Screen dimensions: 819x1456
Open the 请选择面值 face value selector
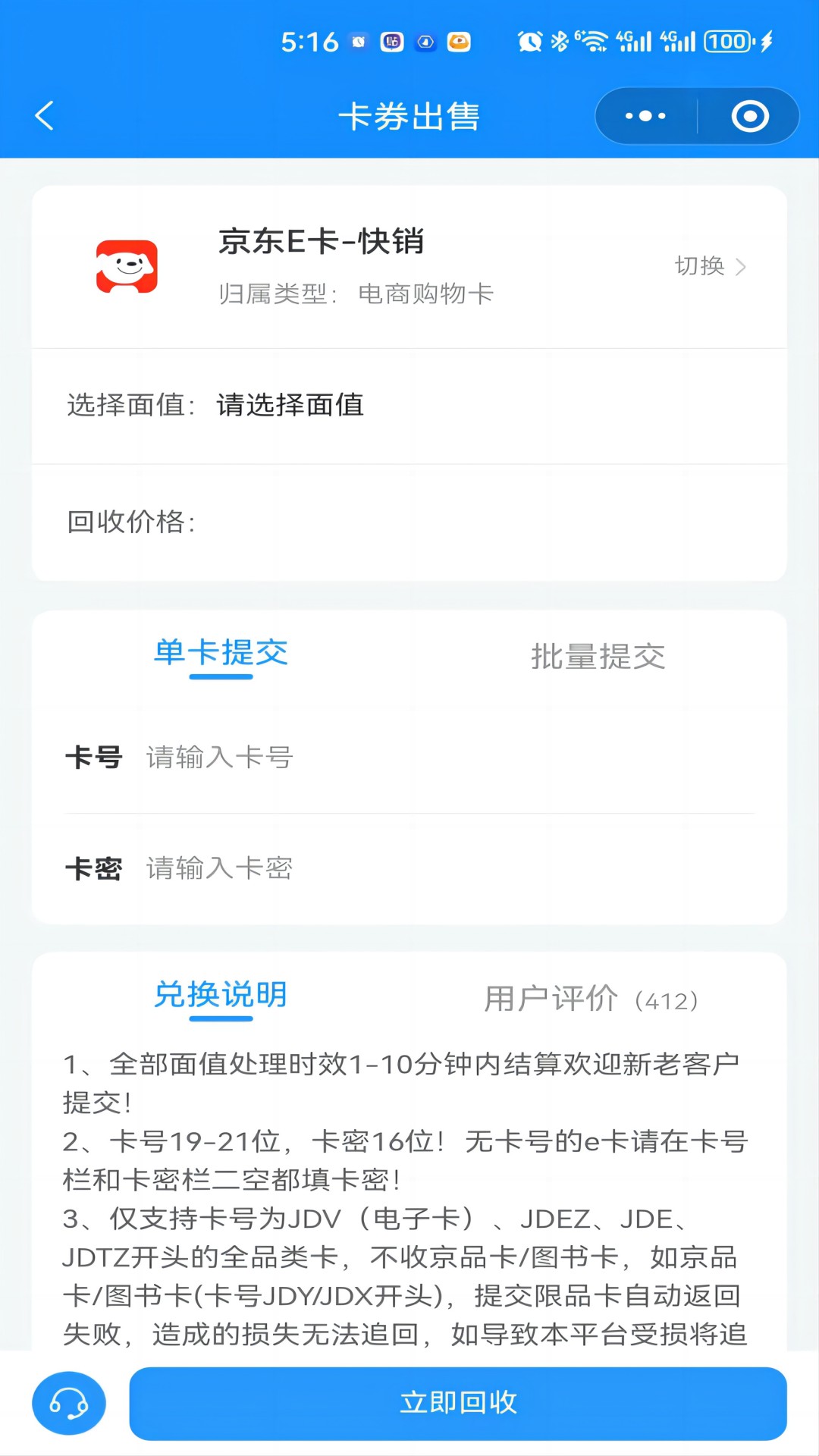click(290, 406)
